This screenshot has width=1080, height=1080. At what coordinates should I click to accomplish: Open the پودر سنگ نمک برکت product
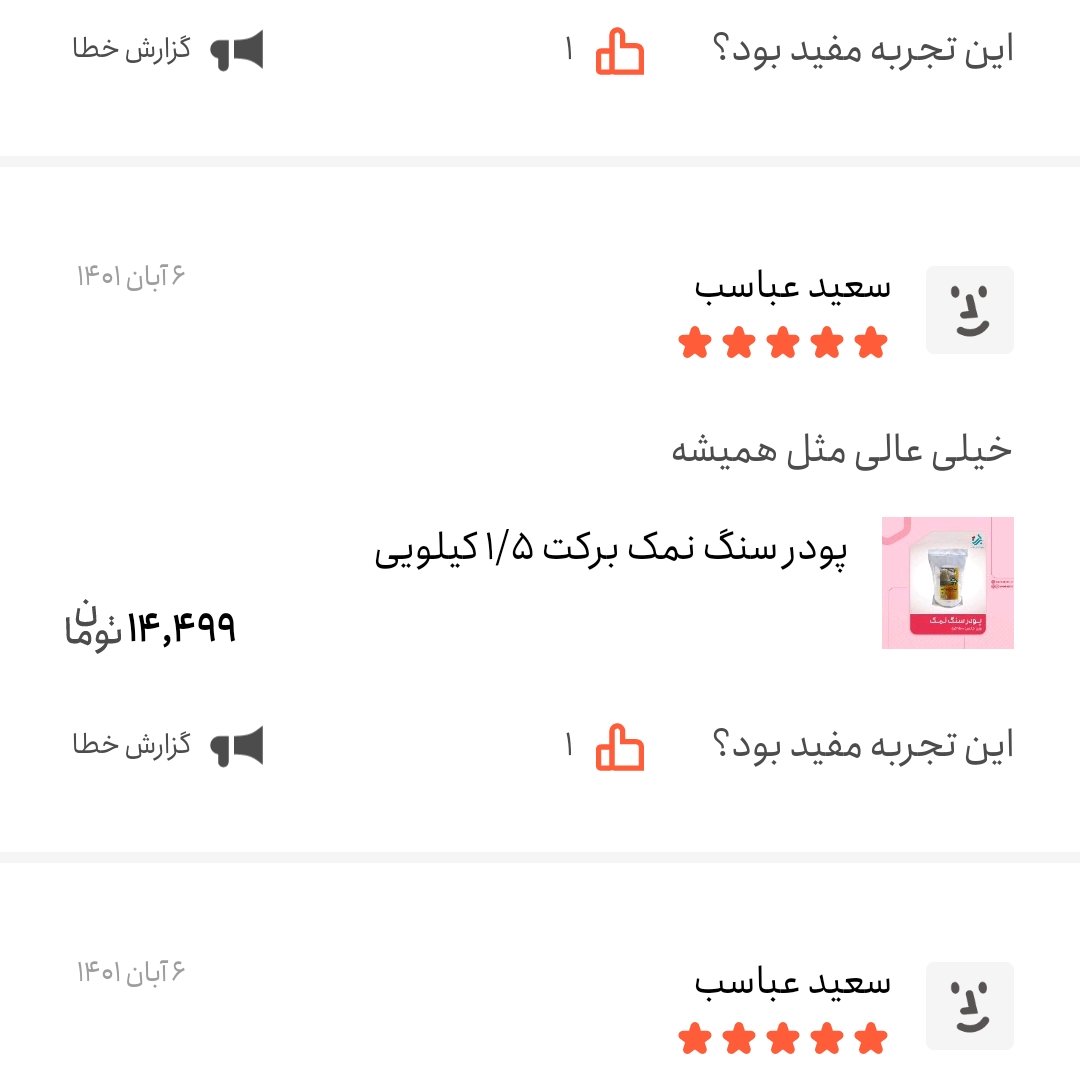(610, 552)
